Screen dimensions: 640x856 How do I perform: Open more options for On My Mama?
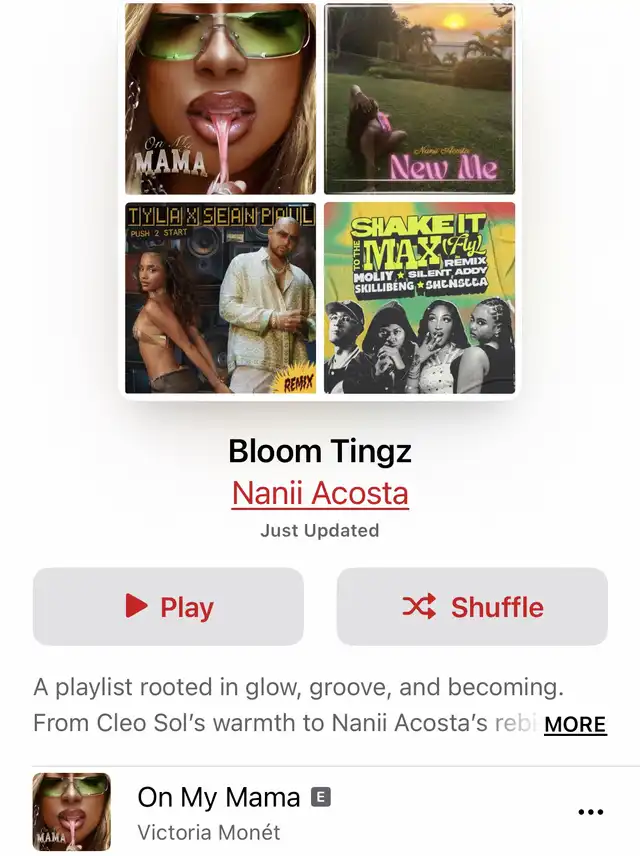point(591,812)
